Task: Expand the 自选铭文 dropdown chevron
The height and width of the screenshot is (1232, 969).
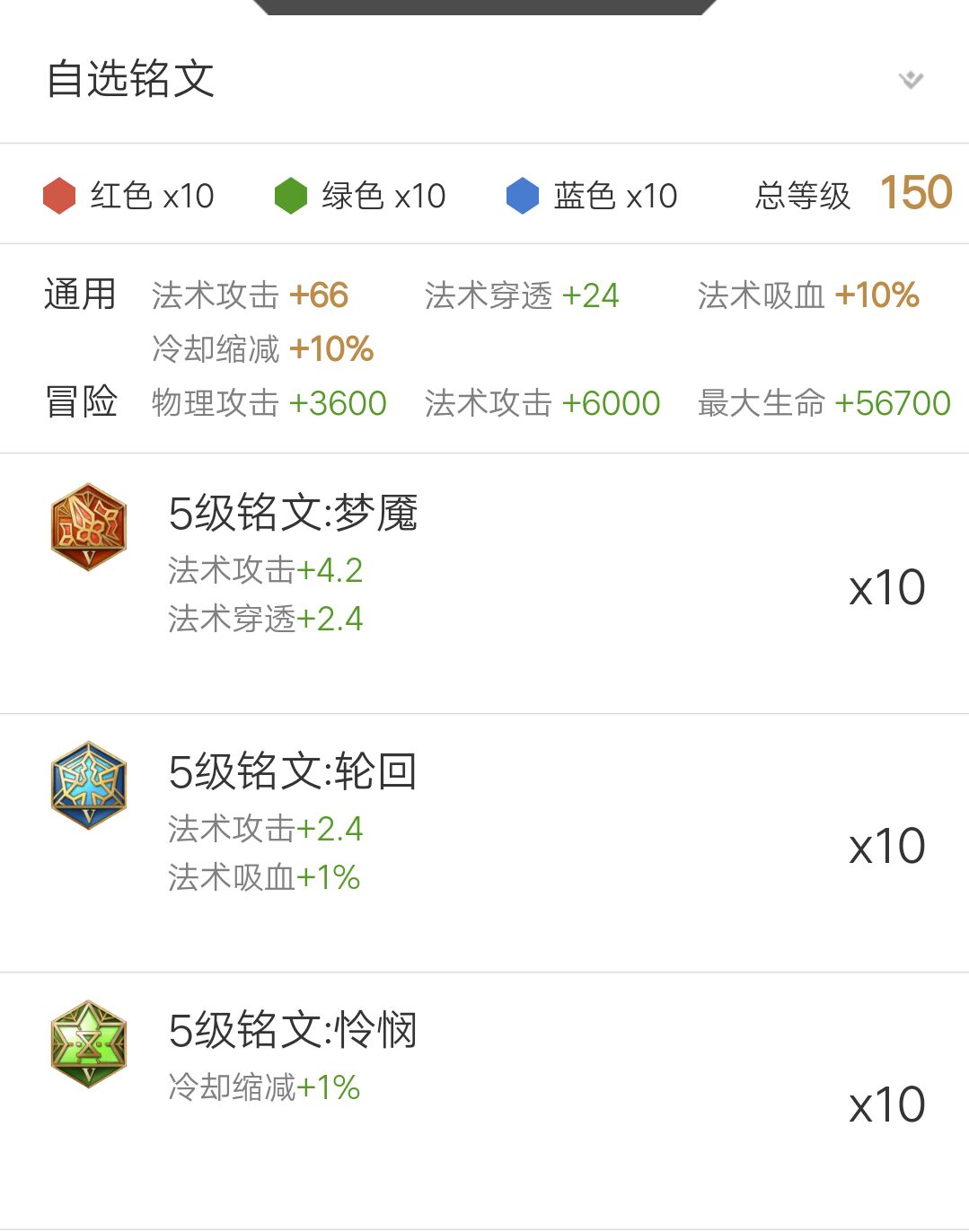Action: 911,80
